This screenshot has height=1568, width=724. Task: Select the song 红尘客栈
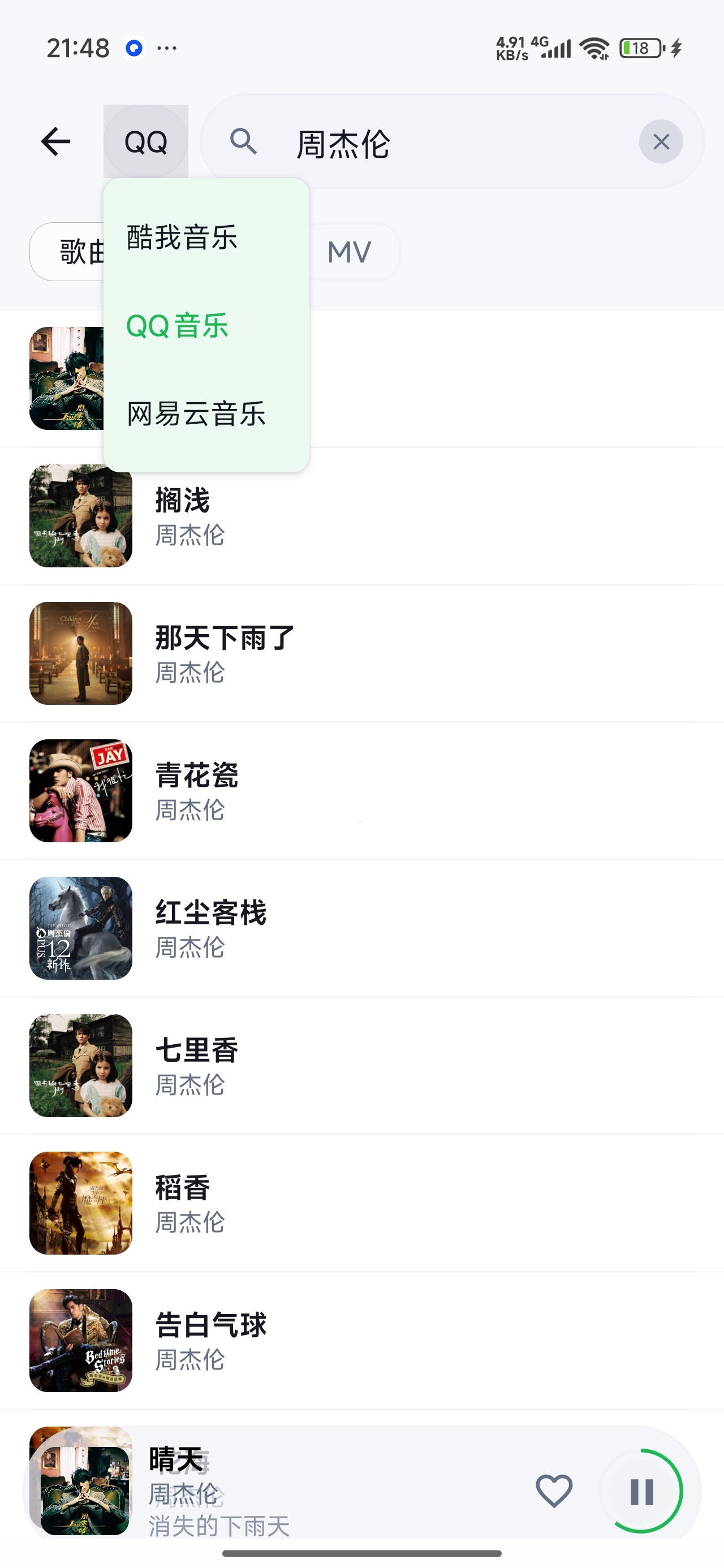click(x=361, y=928)
